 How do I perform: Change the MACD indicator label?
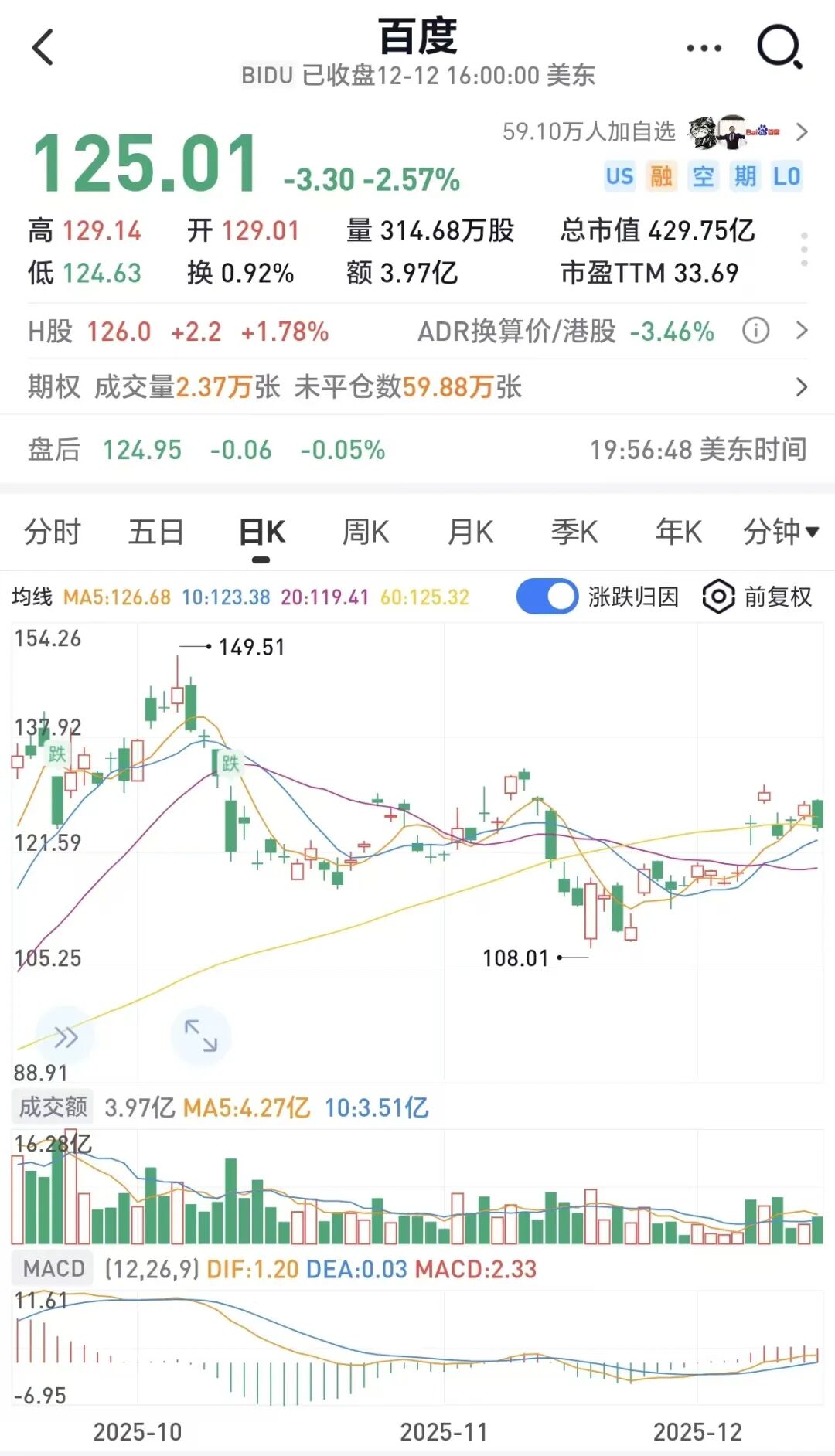click(53, 1269)
